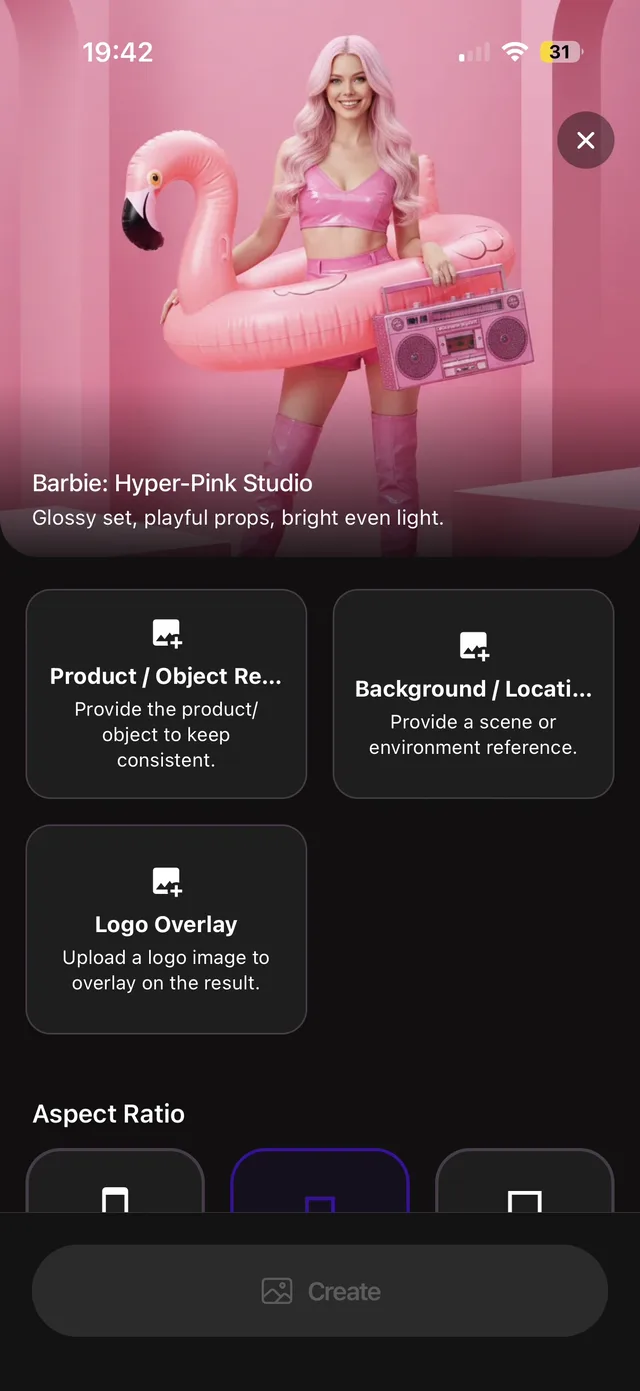This screenshot has height=1391, width=640.
Task: Add a Background / Location reference image
Action: click(473, 694)
